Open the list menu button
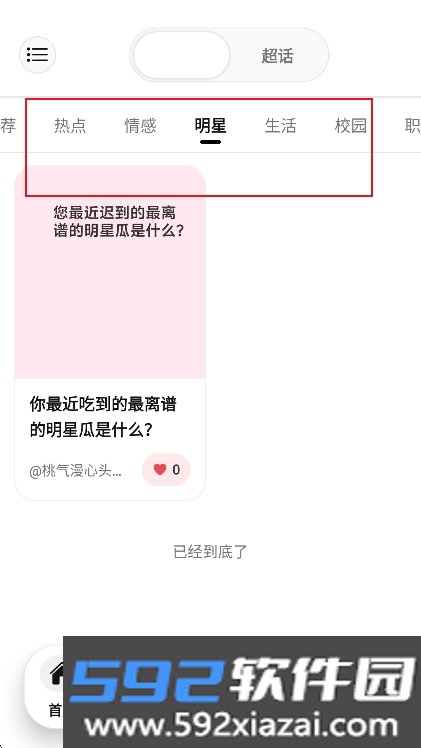Viewport: 421px width, 748px height. point(37,54)
